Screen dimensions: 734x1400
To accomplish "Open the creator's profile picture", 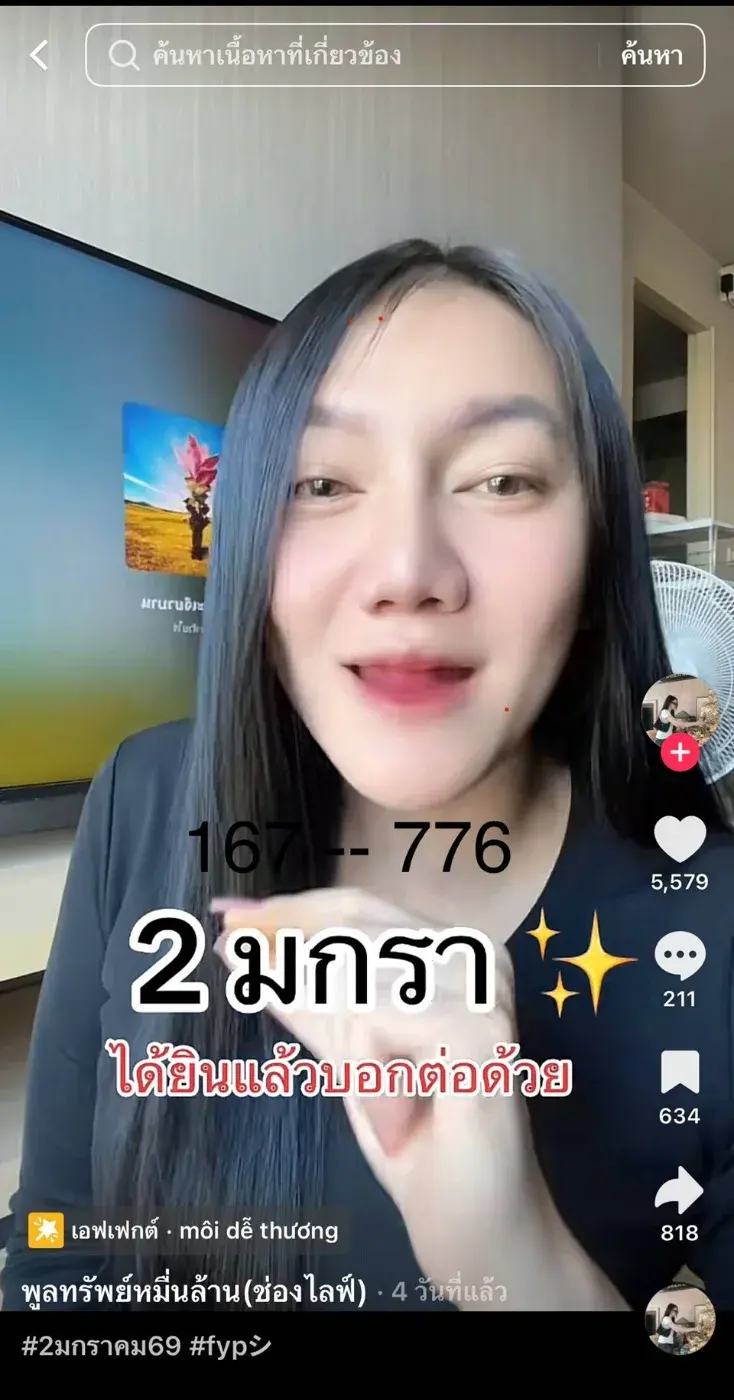I will click(x=679, y=711).
